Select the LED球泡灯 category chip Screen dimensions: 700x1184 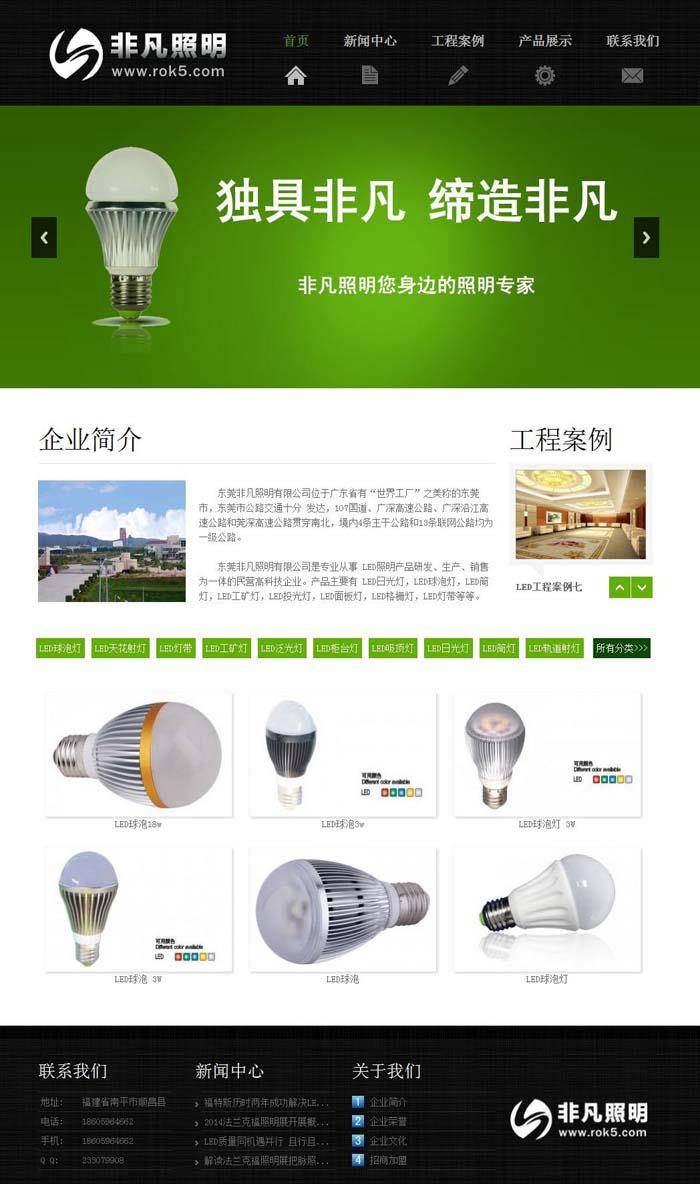click(60, 648)
